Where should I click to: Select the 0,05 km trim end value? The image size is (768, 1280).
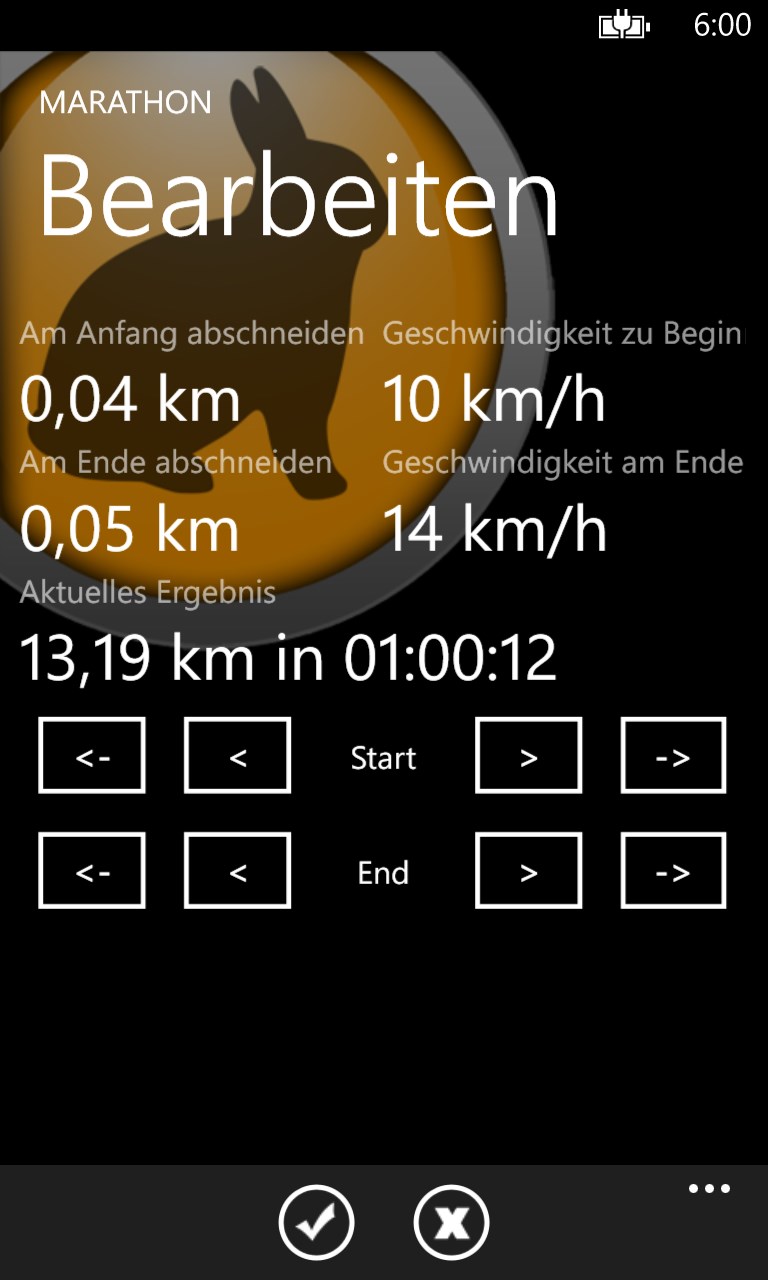(131, 529)
